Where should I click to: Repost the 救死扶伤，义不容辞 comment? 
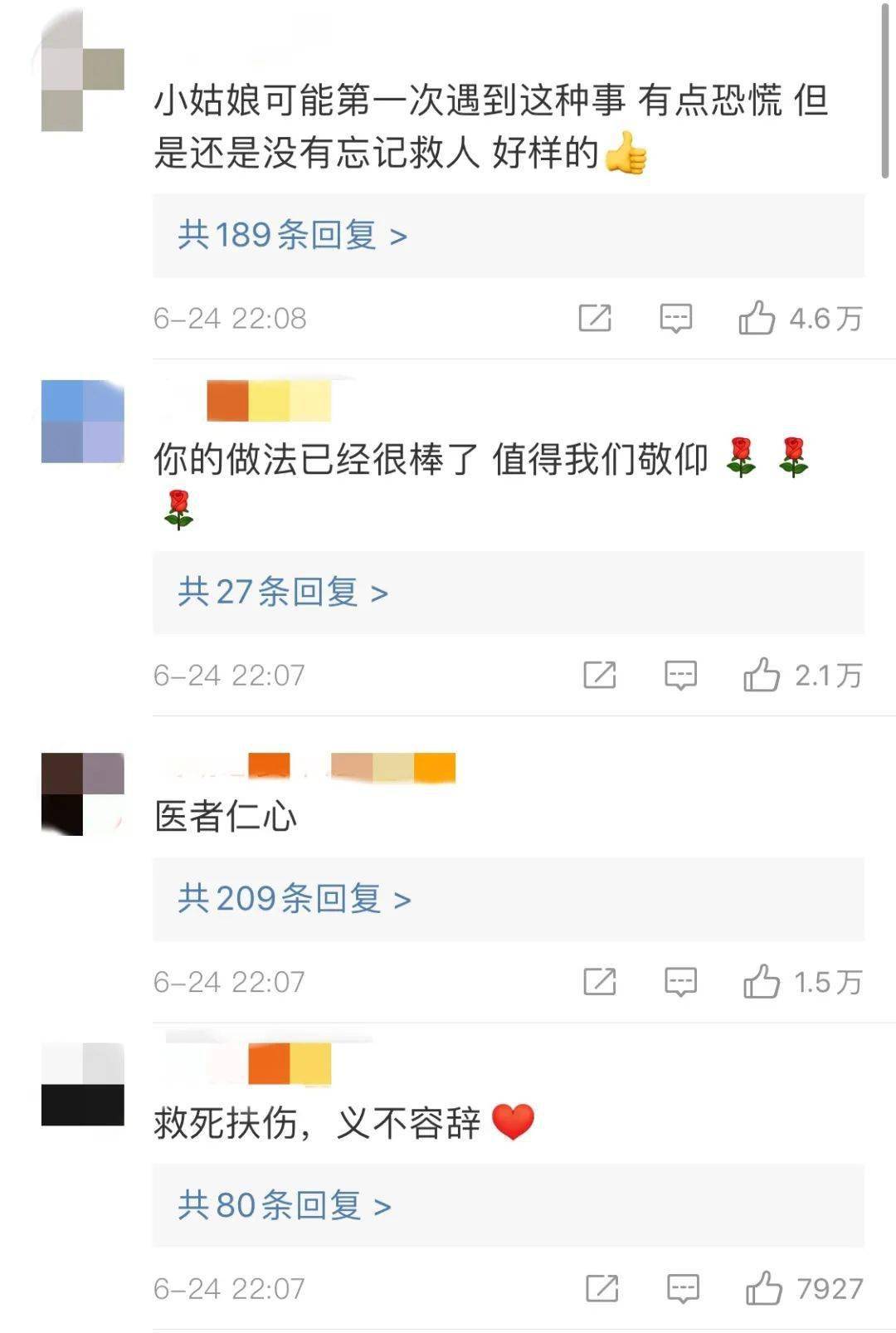click(602, 1288)
